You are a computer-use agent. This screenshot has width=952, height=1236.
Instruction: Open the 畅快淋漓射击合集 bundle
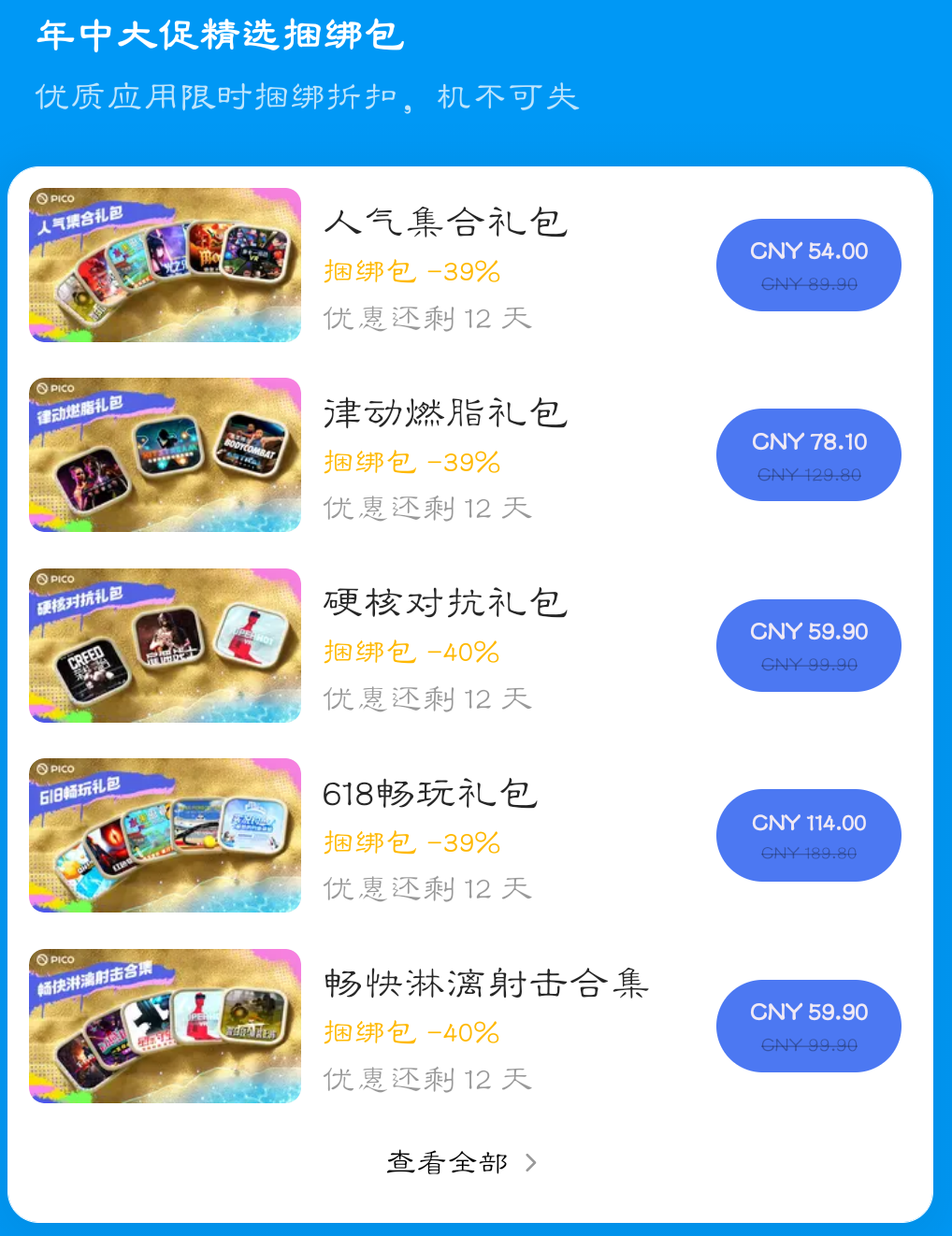click(x=486, y=984)
